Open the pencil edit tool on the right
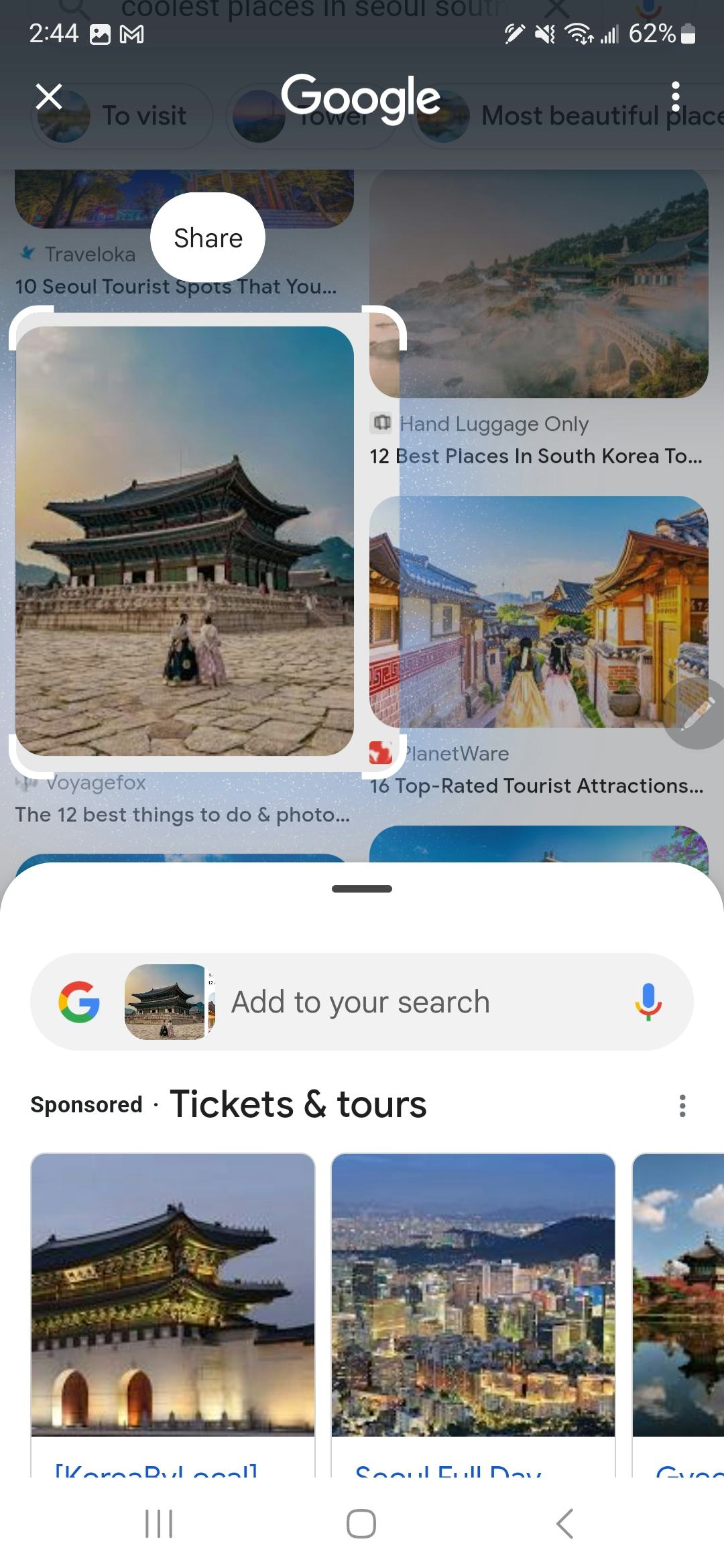This screenshot has width=724, height=1568. coord(697,712)
